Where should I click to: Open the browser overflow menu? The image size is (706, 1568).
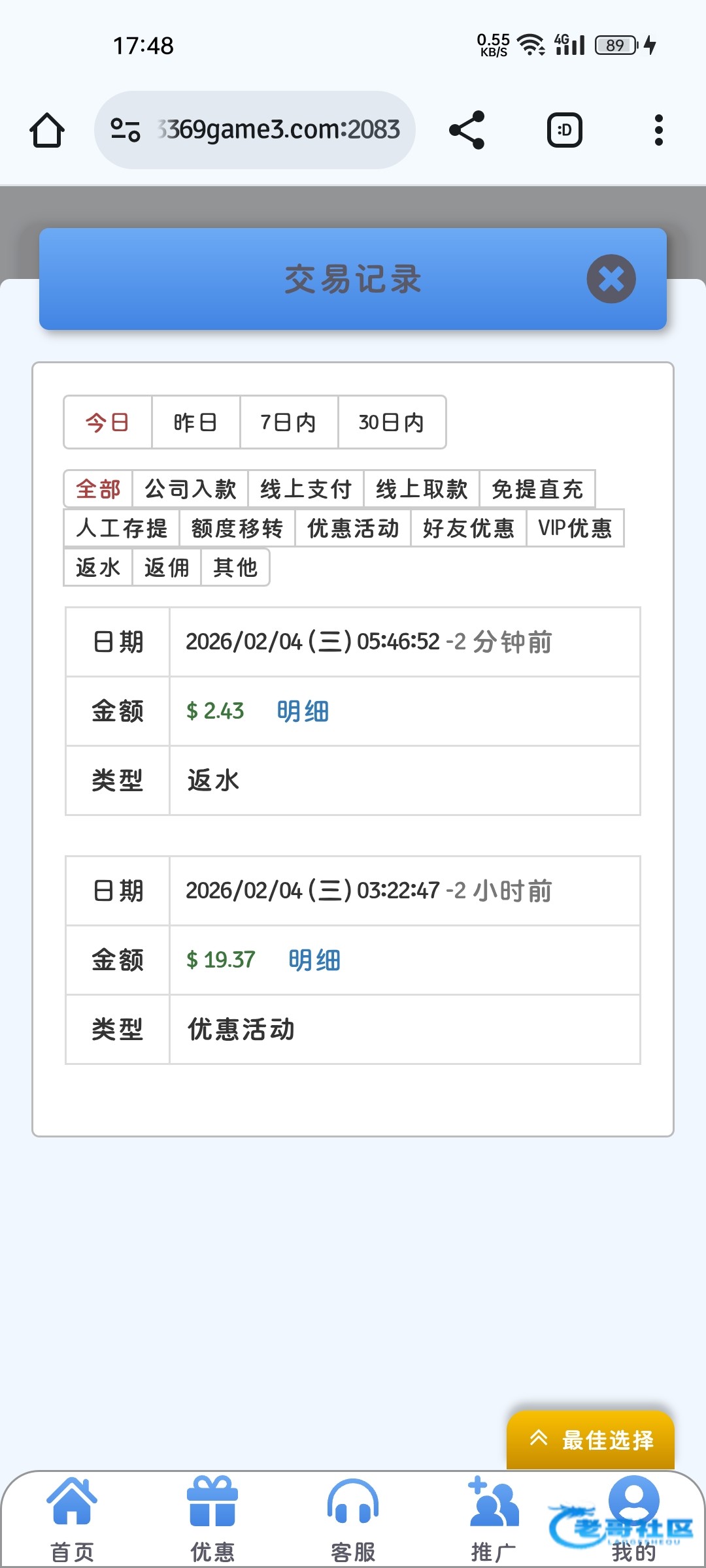pos(658,130)
